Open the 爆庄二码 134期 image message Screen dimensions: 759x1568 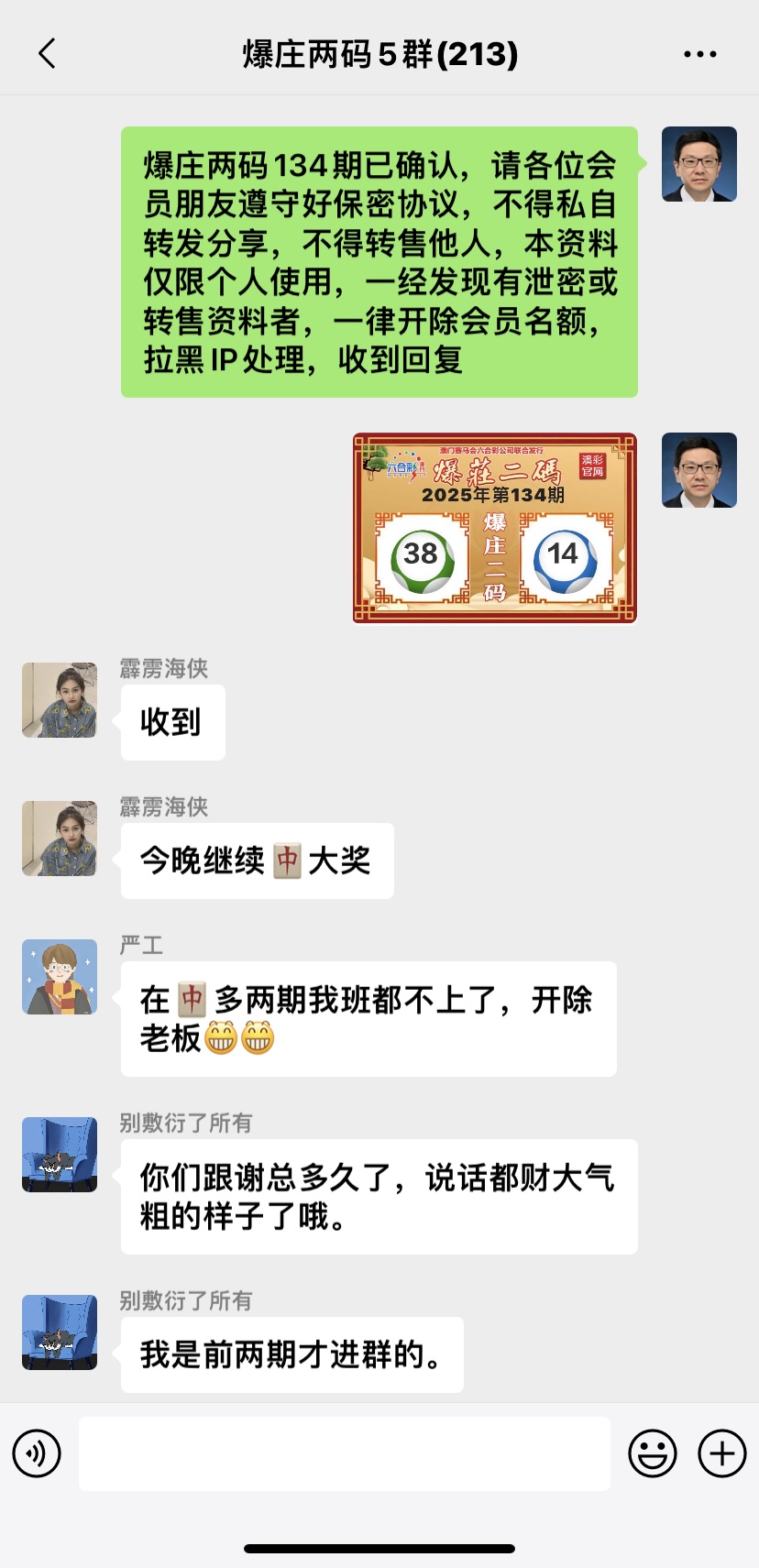pyautogui.click(x=495, y=528)
